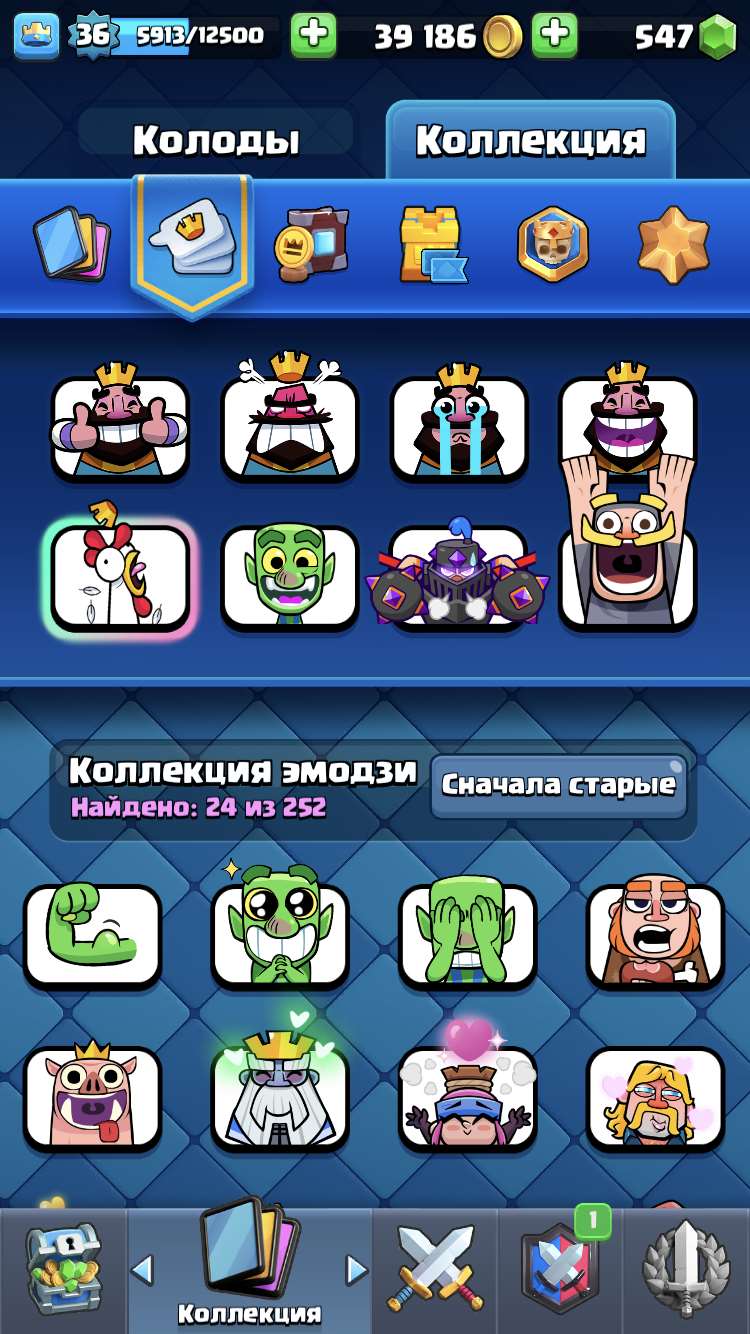Select the chicken emote in the deck
This screenshot has height=1334, width=750.
click(x=120, y=577)
